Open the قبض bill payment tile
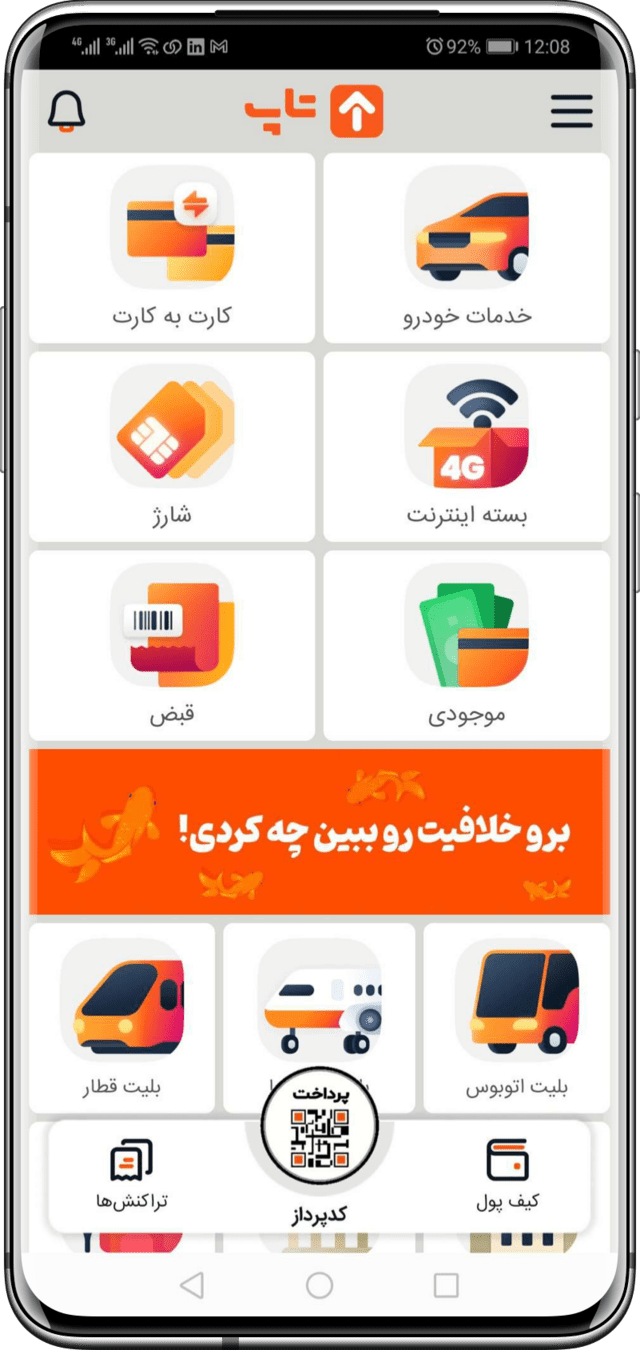The width and height of the screenshot is (640, 1350). pos(172,645)
